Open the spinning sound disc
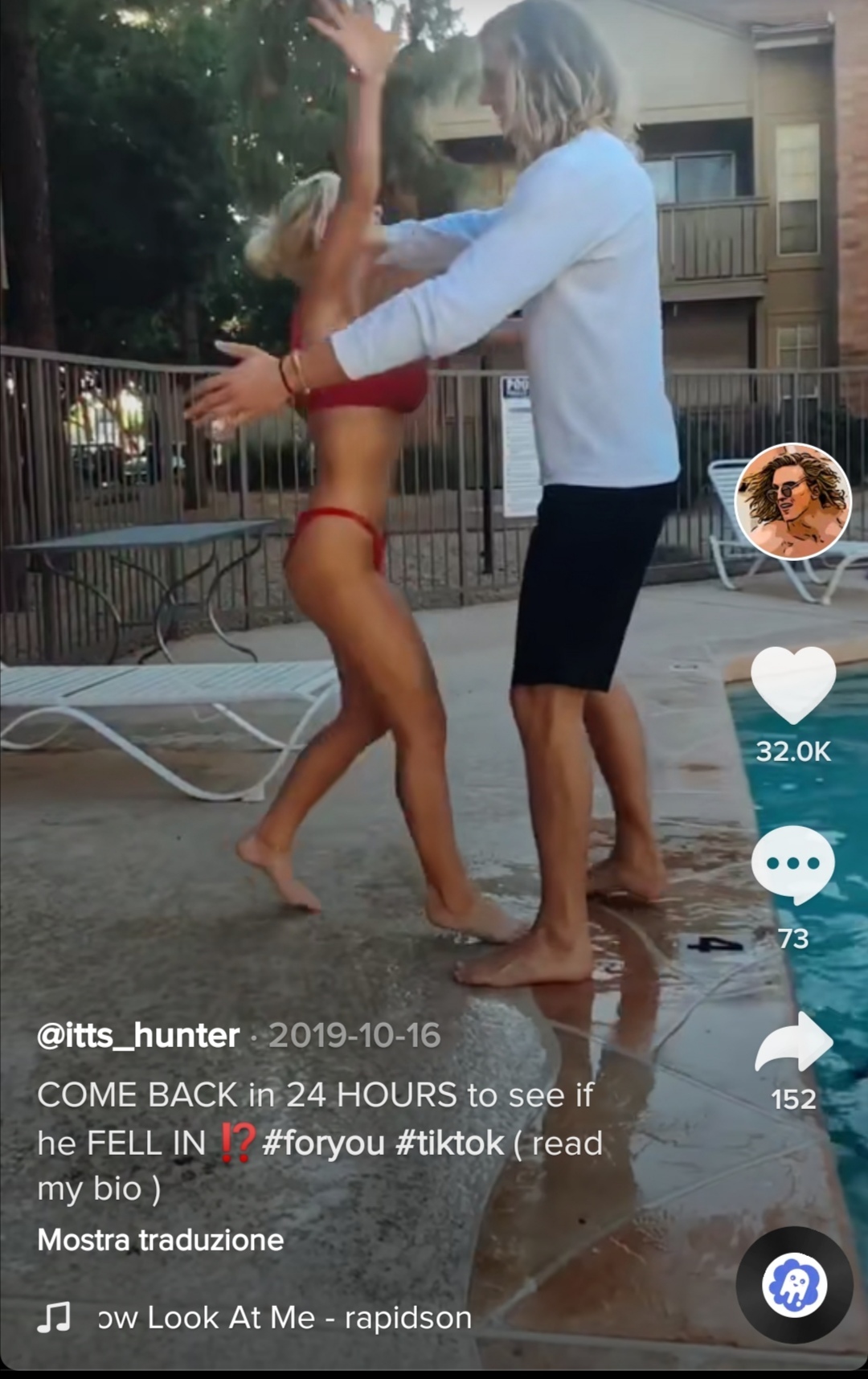 click(x=794, y=1284)
